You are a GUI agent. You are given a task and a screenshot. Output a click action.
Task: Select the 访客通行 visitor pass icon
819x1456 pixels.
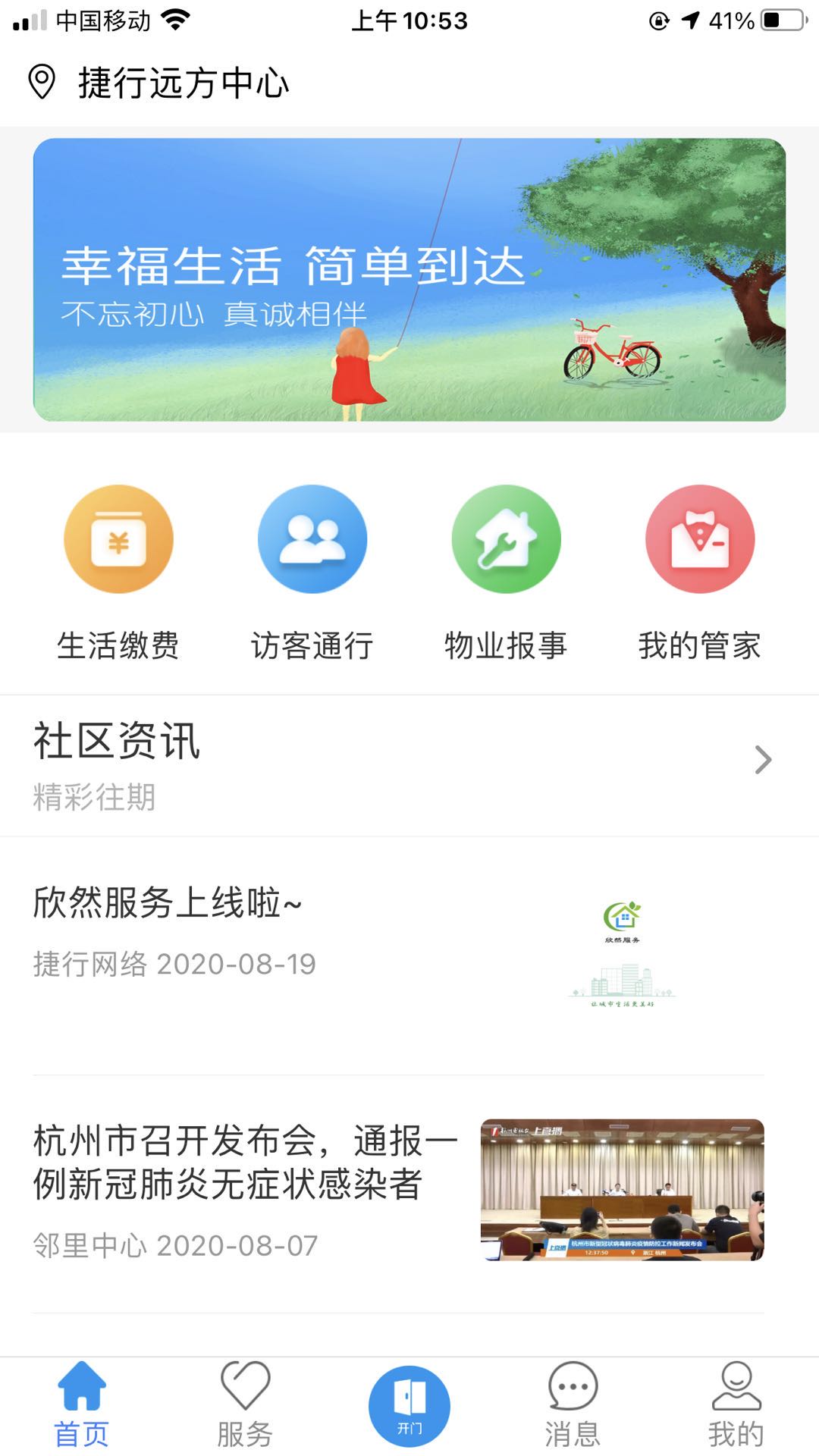(x=311, y=538)
